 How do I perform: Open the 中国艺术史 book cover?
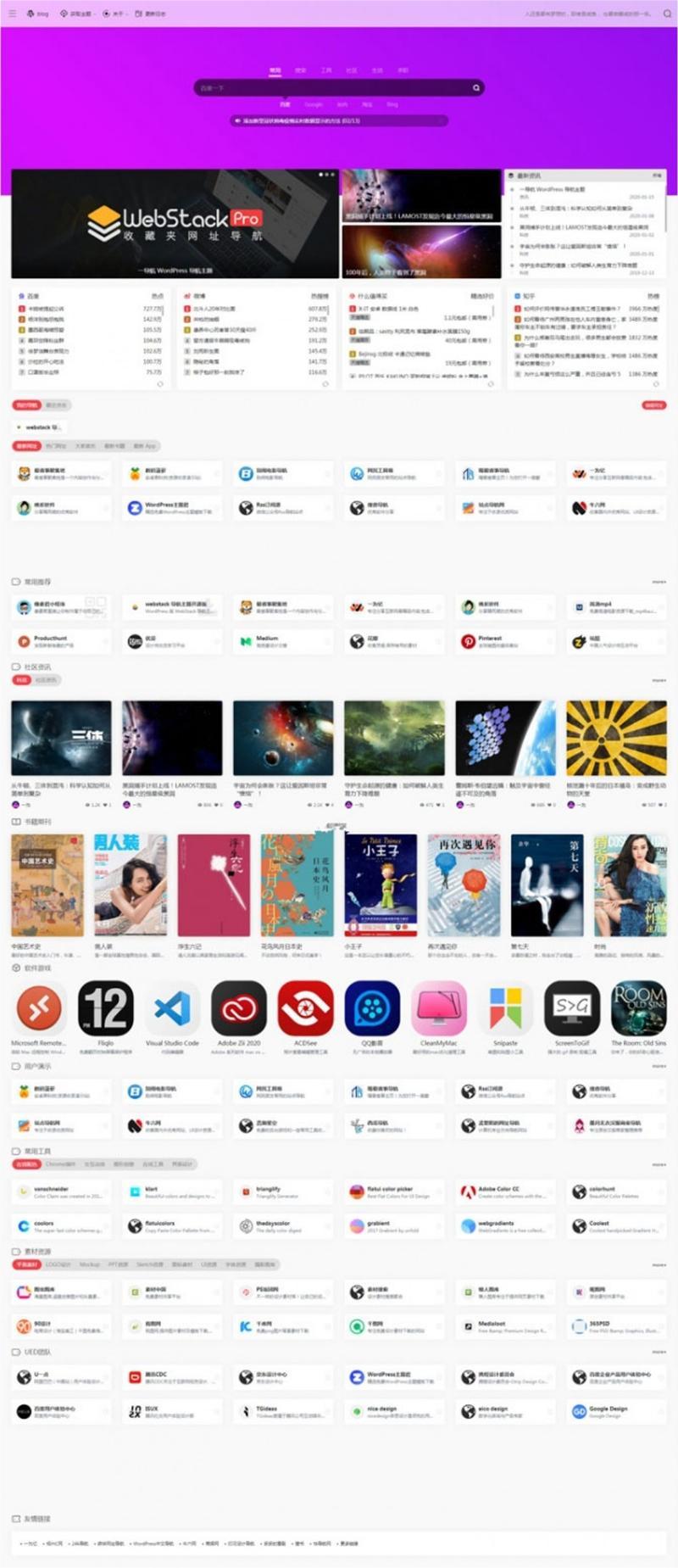pos(47,884)
